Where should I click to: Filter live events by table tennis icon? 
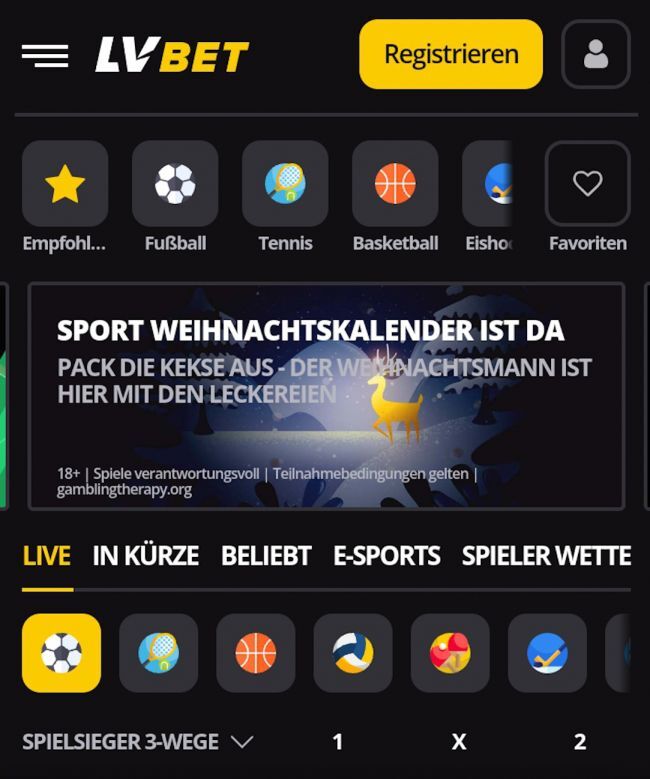[x=450, y=653]
